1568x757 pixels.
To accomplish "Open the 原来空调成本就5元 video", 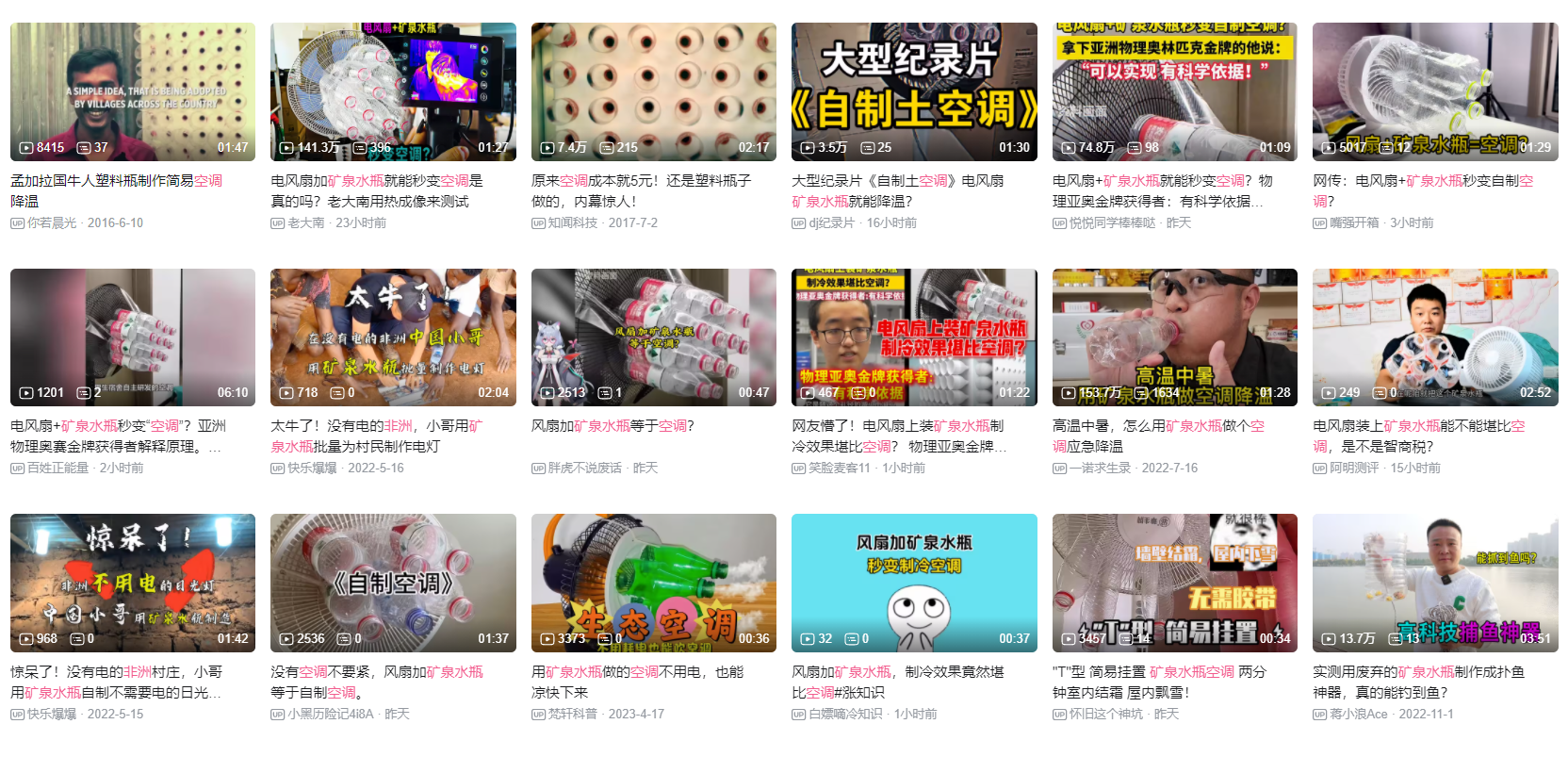I will (653, 91).
